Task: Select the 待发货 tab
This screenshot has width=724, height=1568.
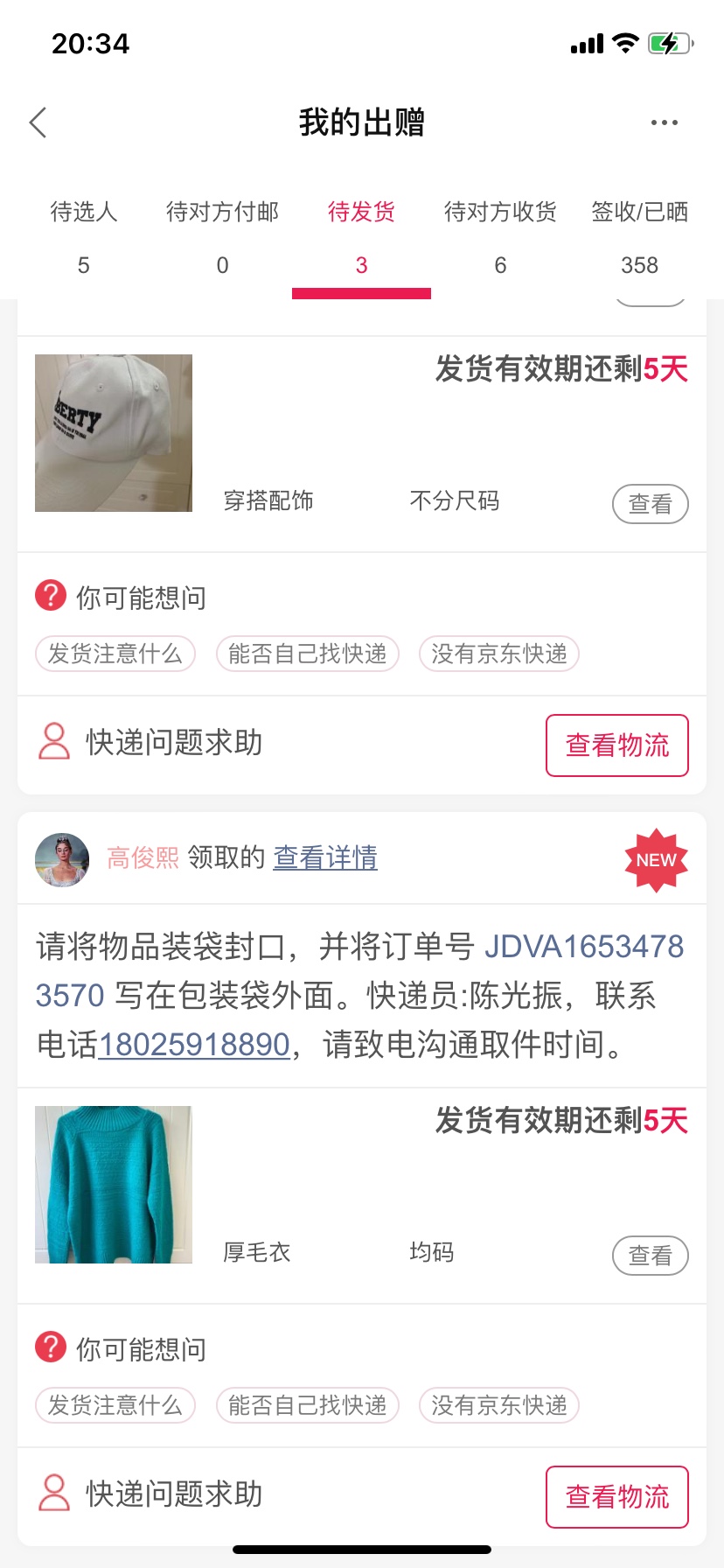Action: tap(361, 236)
